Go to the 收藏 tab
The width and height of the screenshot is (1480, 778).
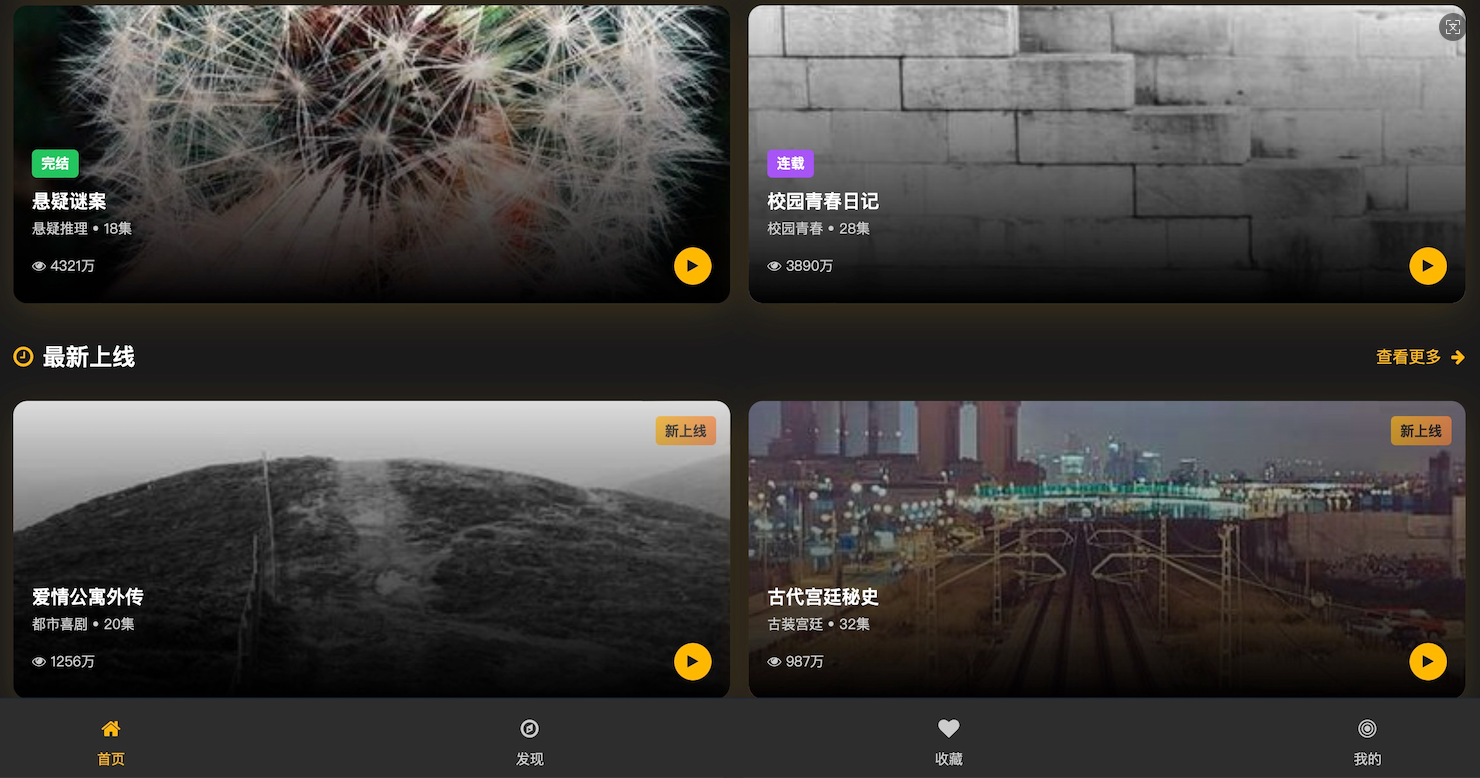click(948, 742)
